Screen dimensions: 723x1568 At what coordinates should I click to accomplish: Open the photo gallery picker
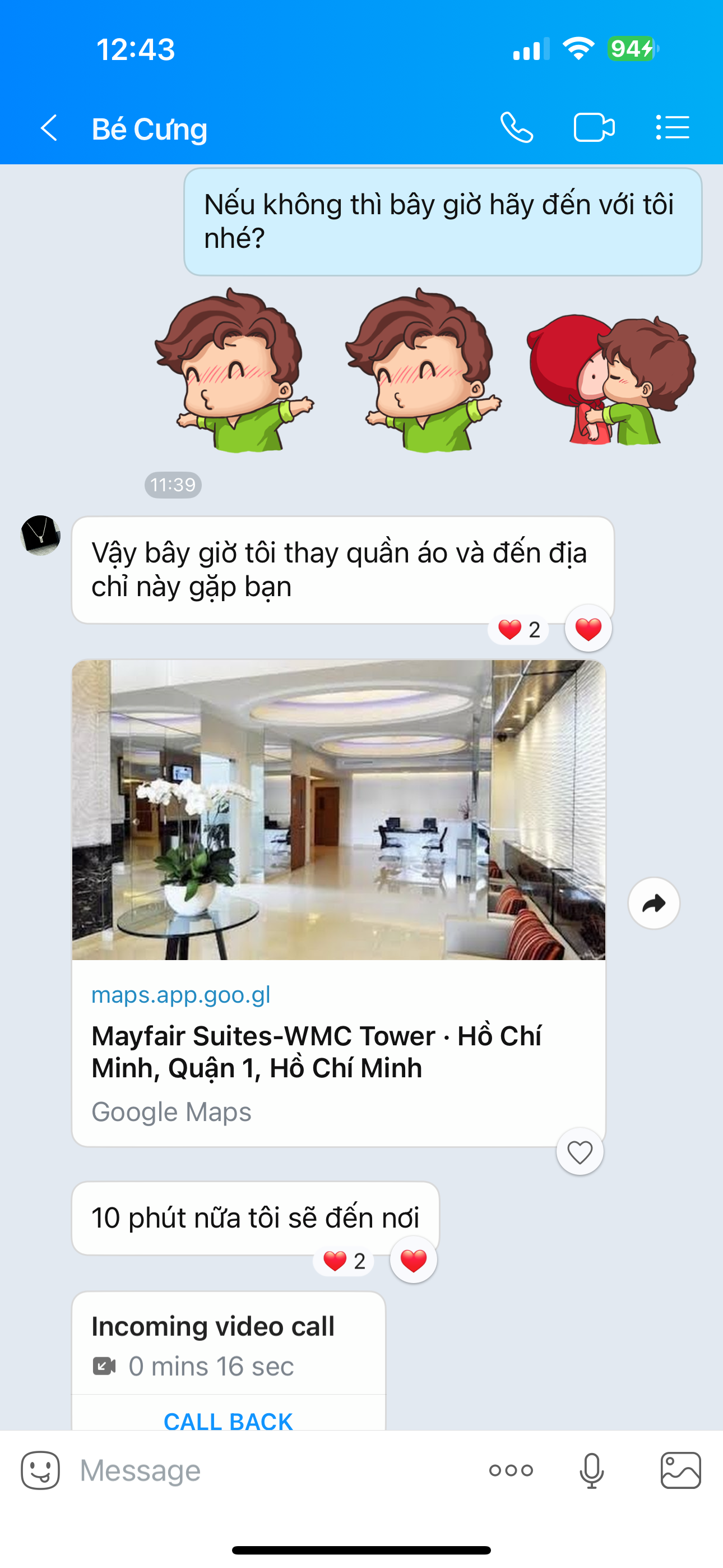[x=680, y=1470]
